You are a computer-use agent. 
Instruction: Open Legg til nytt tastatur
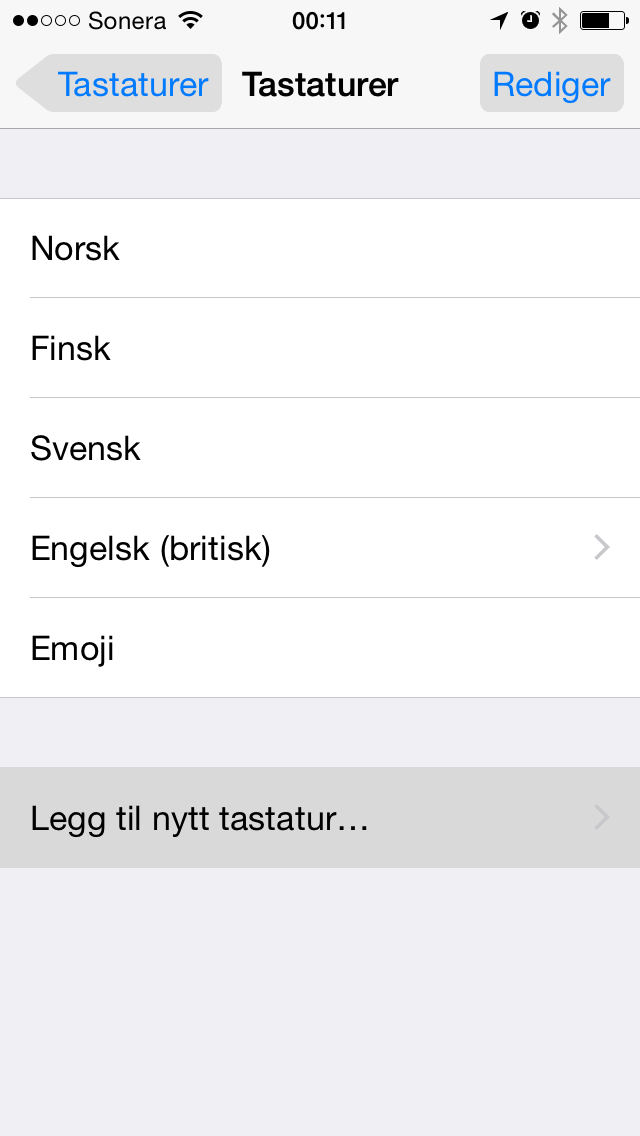[x=320, y=818]
